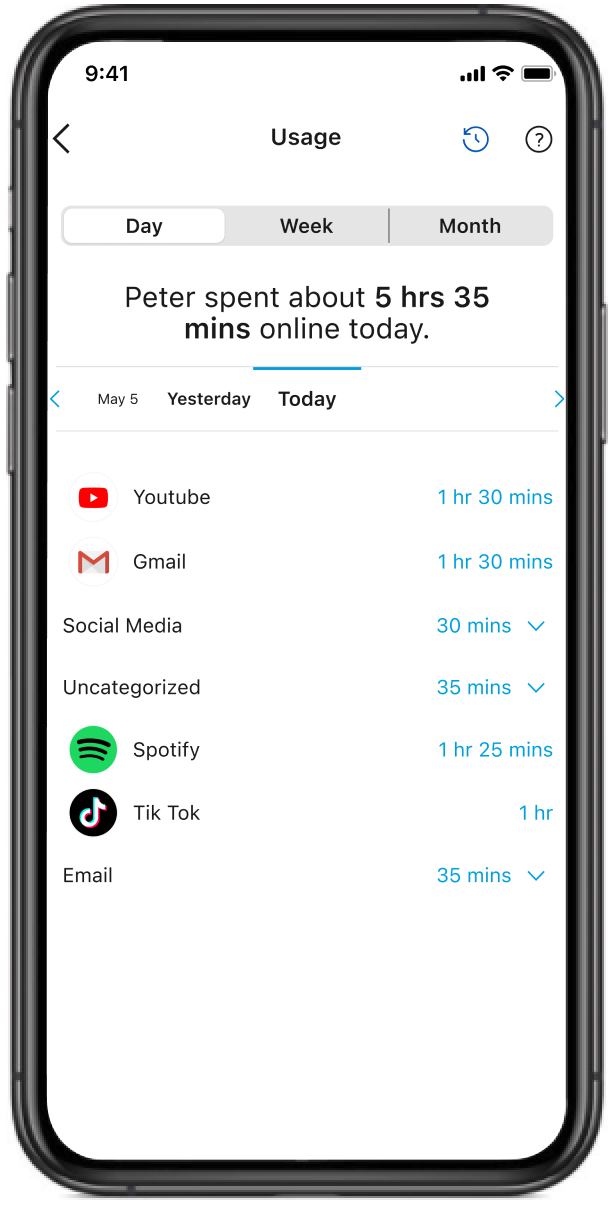The width and height of the screenshot is (608, 1210).
Task: Switch to the Month view
Action: [469, 226]
